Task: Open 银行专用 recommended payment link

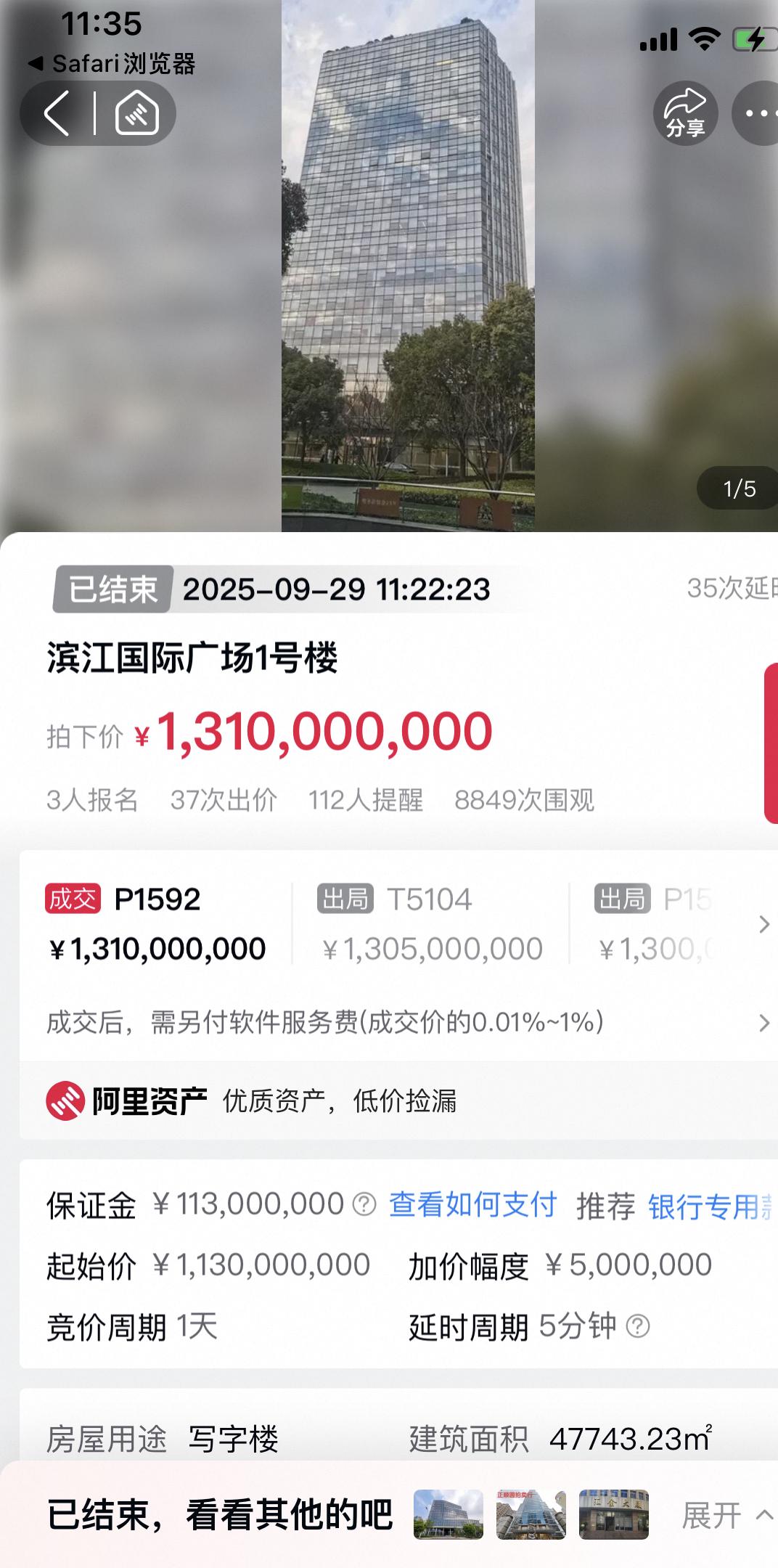Action: click(x=708, y=1206)
